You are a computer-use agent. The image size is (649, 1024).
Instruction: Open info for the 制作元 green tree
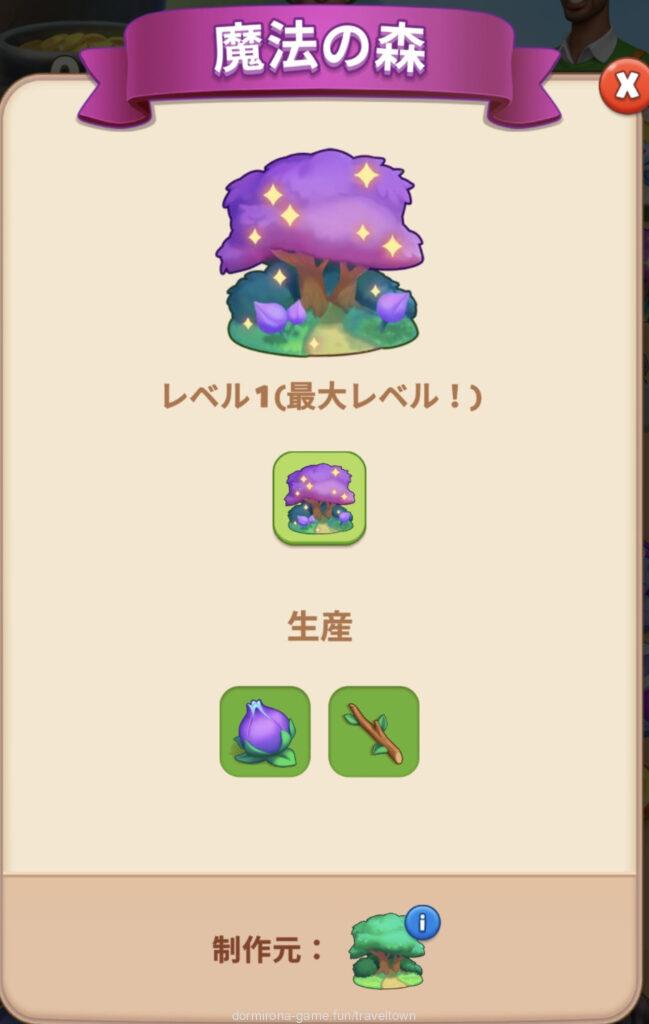tap(422, 922)
